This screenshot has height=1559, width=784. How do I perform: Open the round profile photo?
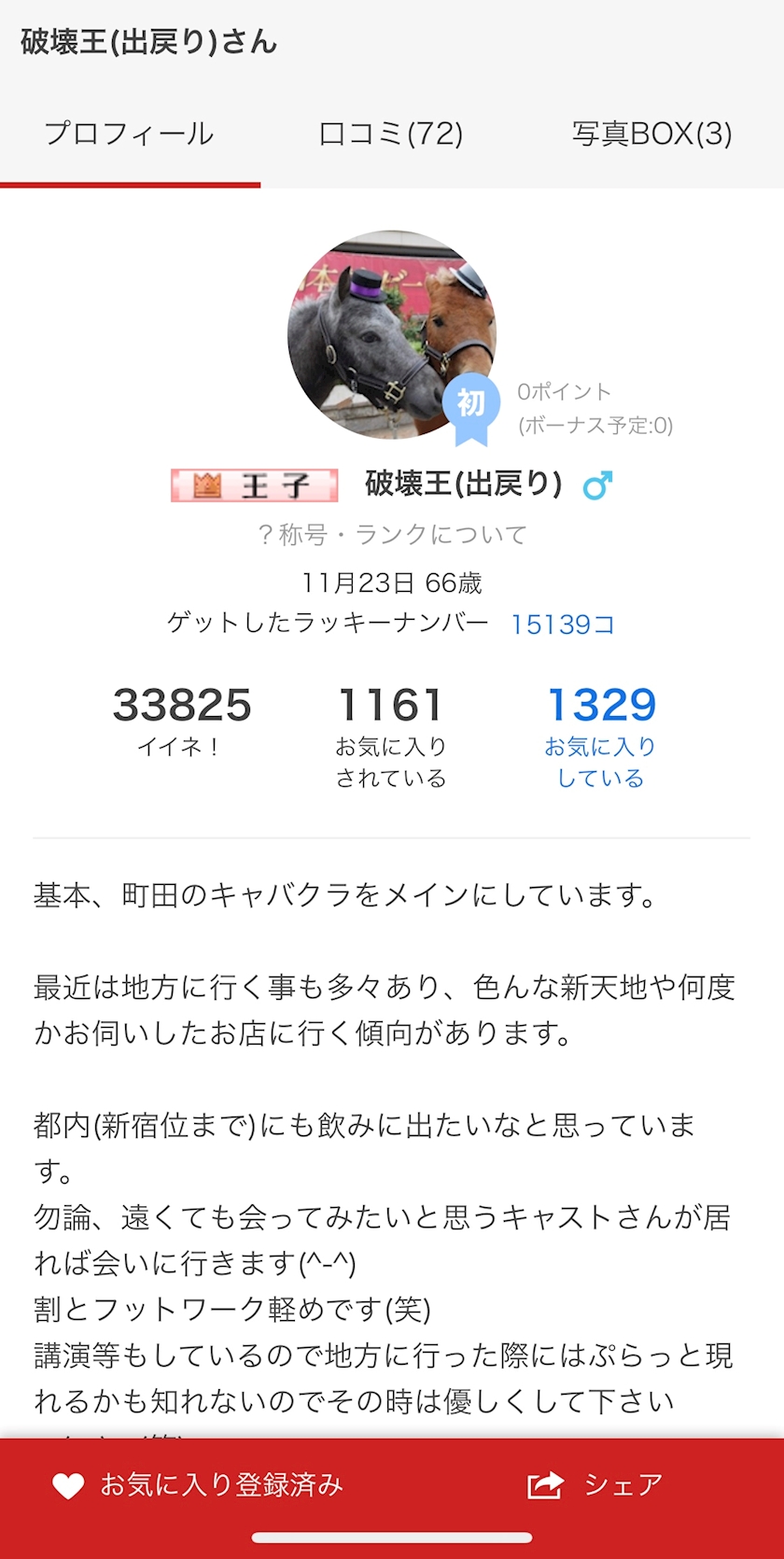(390, 334)
